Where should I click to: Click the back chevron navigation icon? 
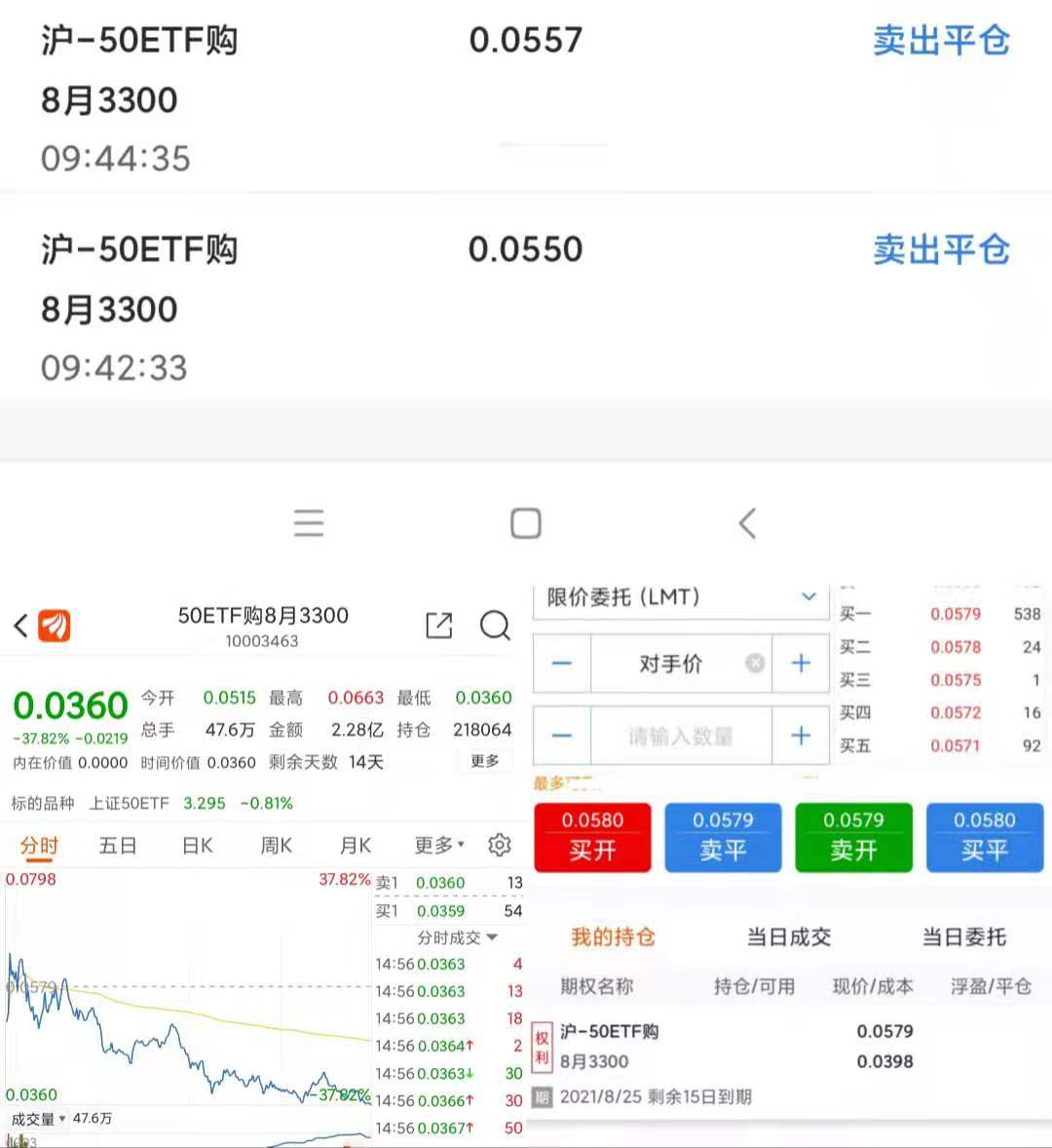(x=747, y=523)
